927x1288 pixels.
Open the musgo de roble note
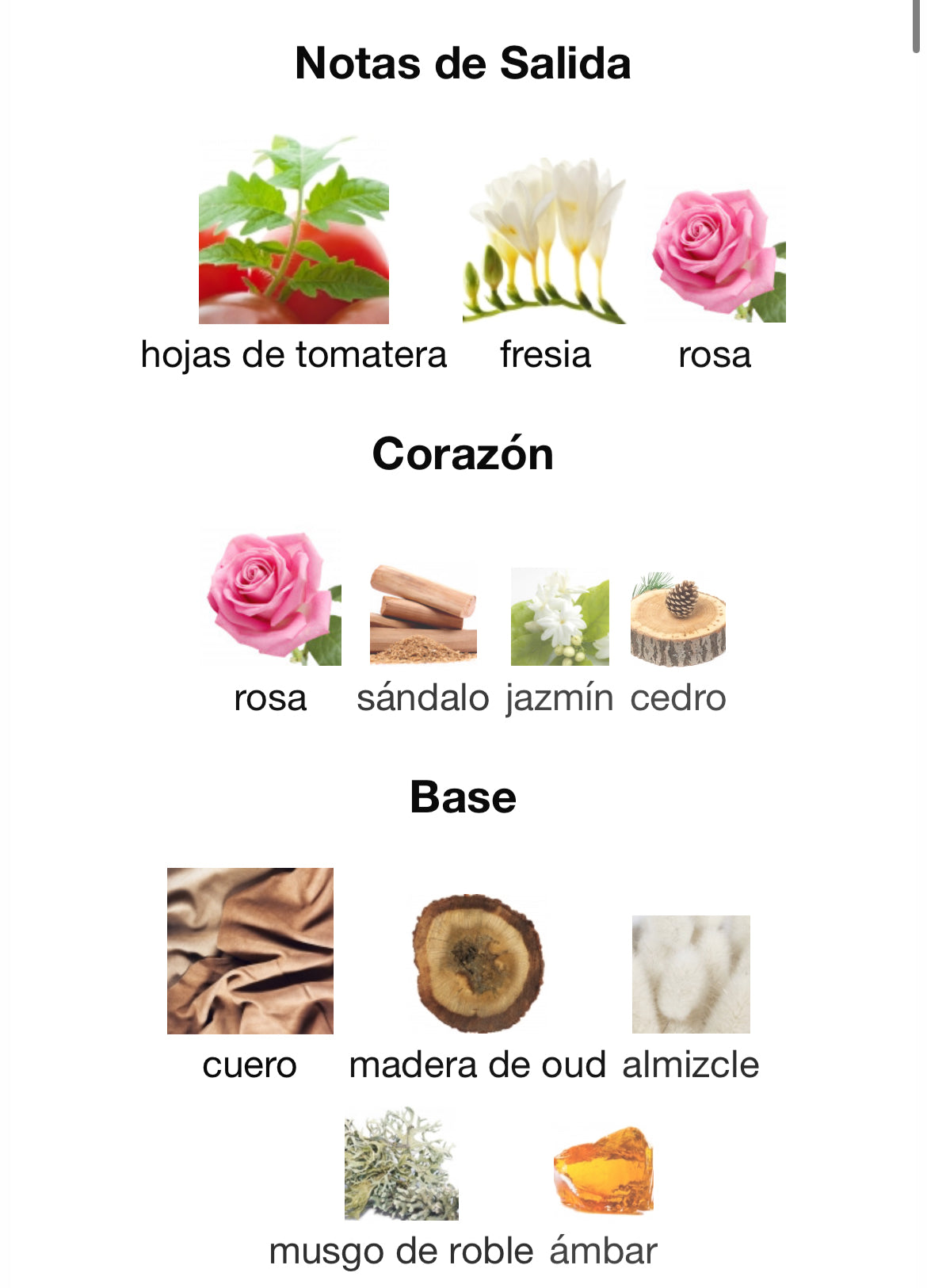402,1164
